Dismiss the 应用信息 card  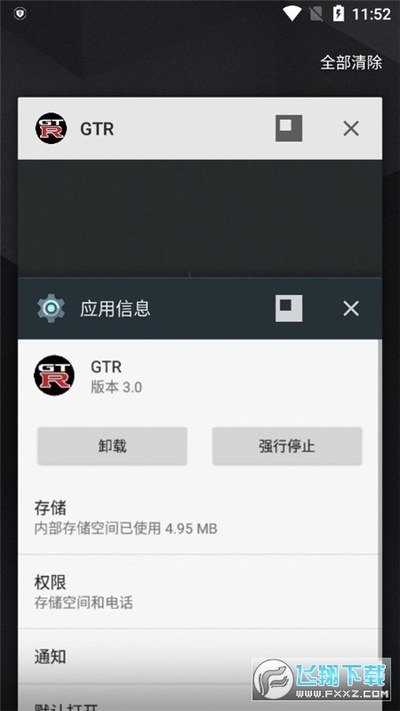click(x=351, y=308)
